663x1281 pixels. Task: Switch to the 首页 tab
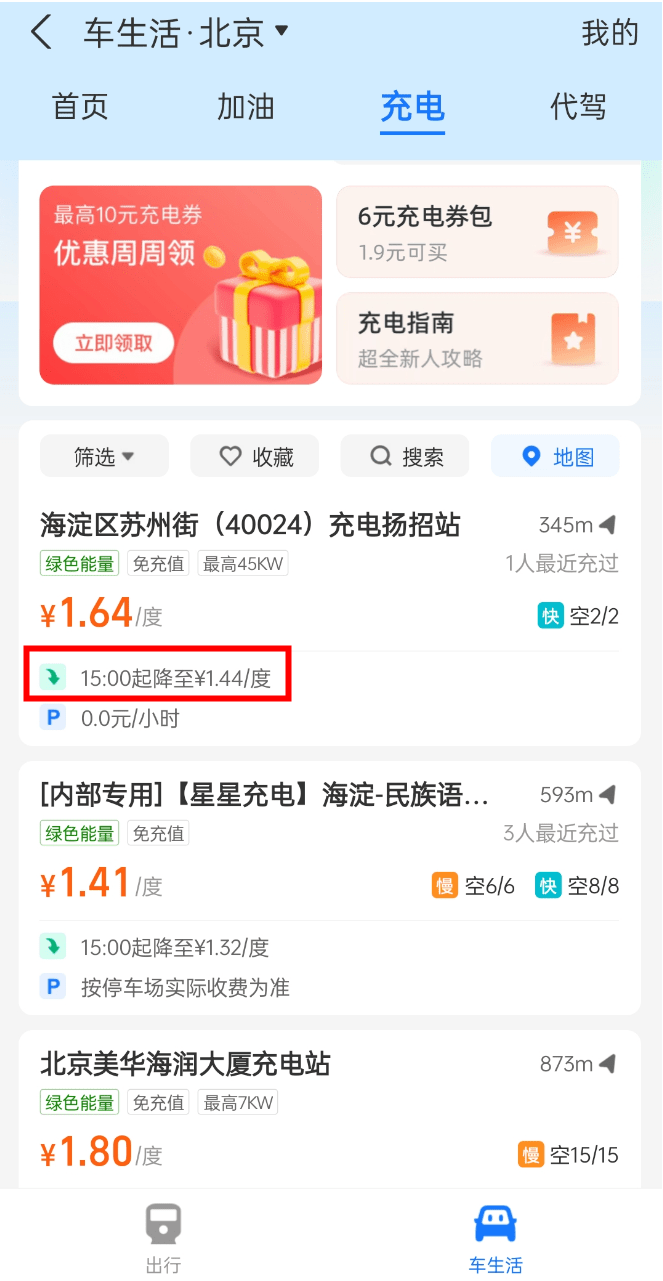tap(80, 107)
